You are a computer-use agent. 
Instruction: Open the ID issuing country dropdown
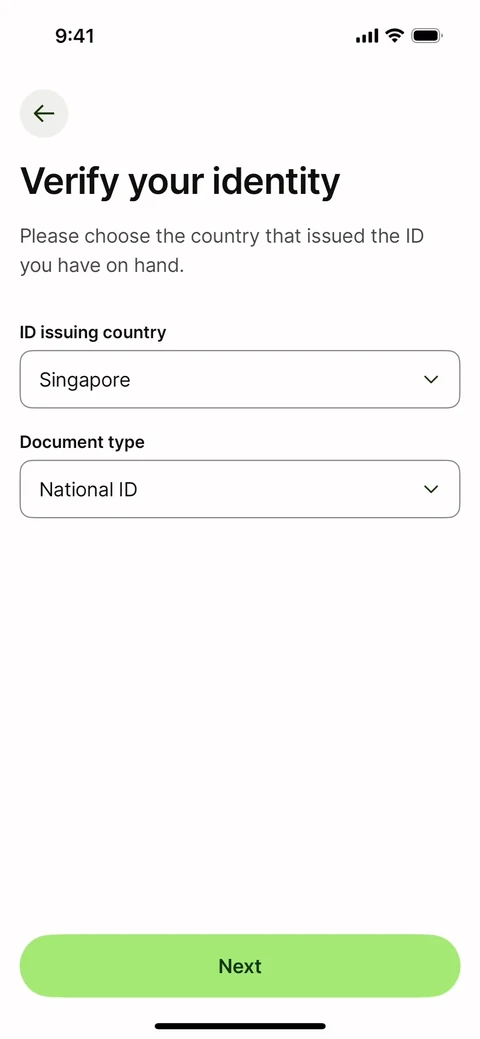point(240,380)
